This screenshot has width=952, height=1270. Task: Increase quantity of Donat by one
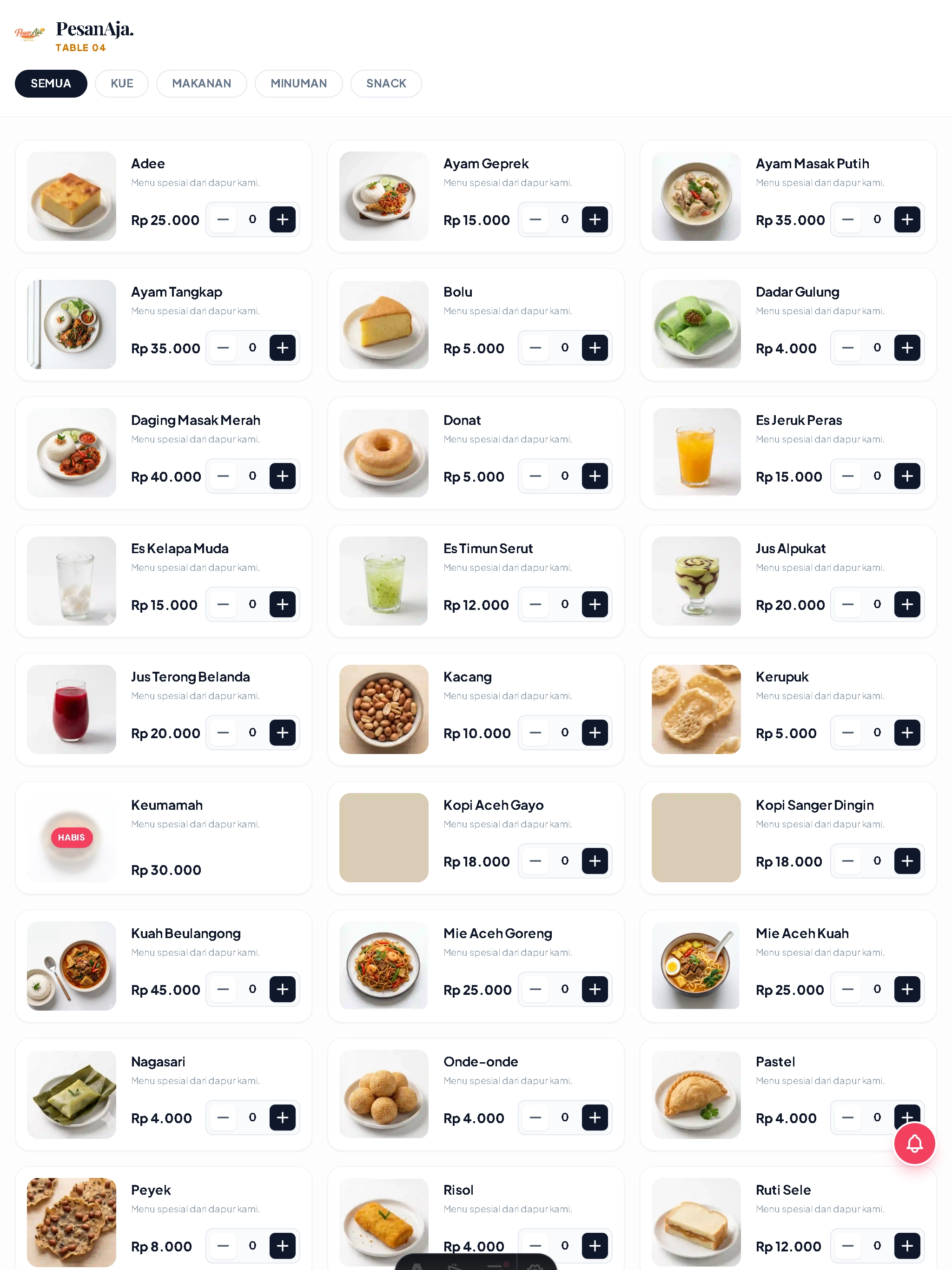[595, 476]
